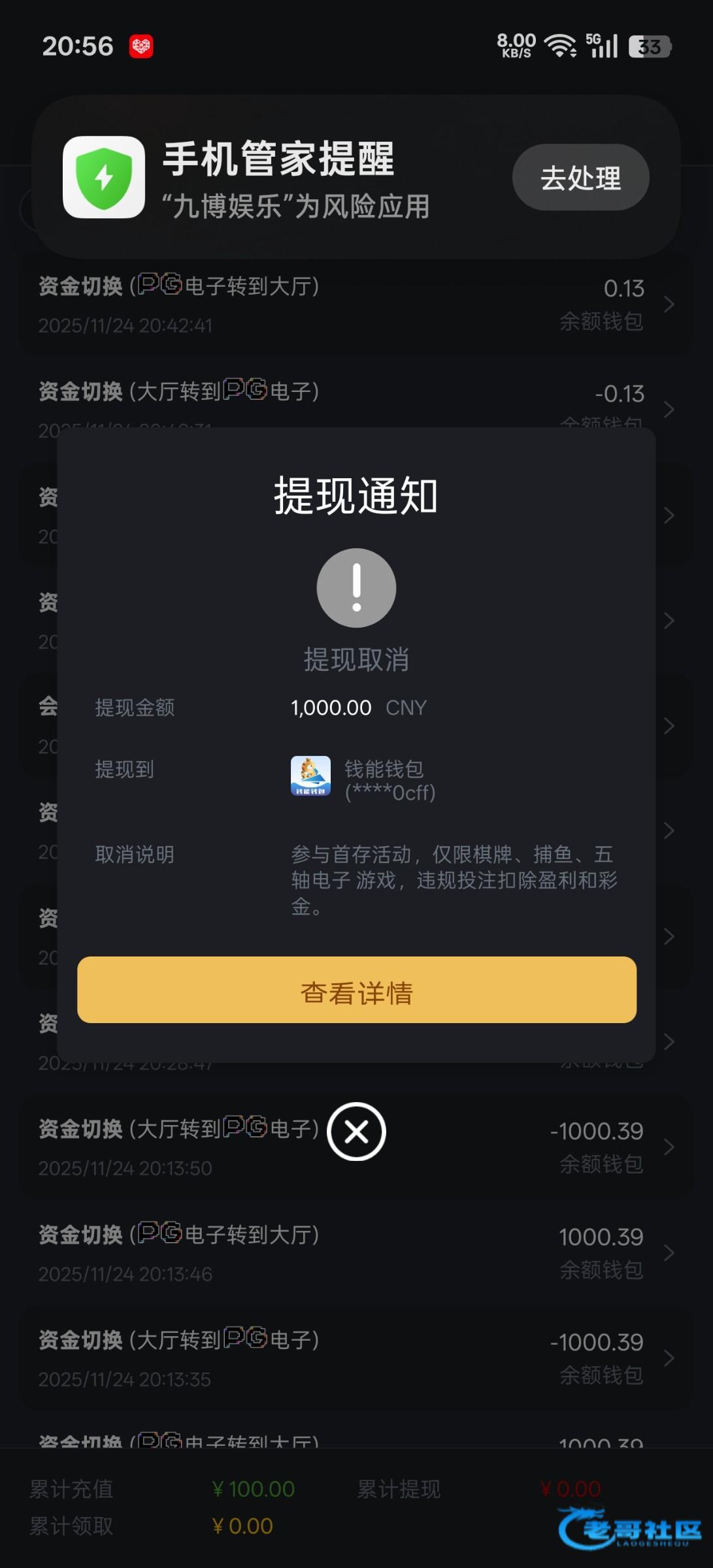Open the 手机管家提醒 risk app notification
713x1568 pixels.
[x=294, y=178]
